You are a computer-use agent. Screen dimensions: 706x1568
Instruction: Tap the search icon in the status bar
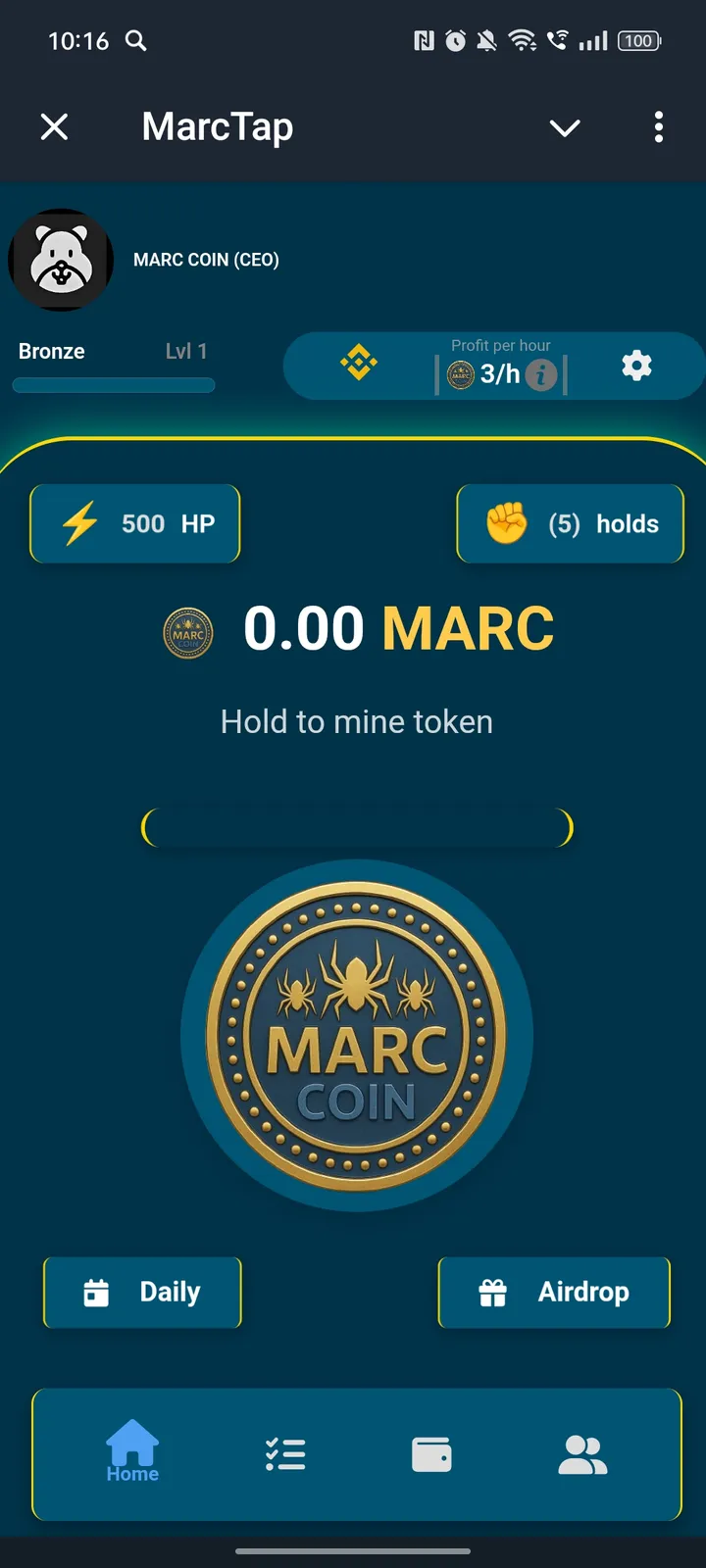click(136, 41)
